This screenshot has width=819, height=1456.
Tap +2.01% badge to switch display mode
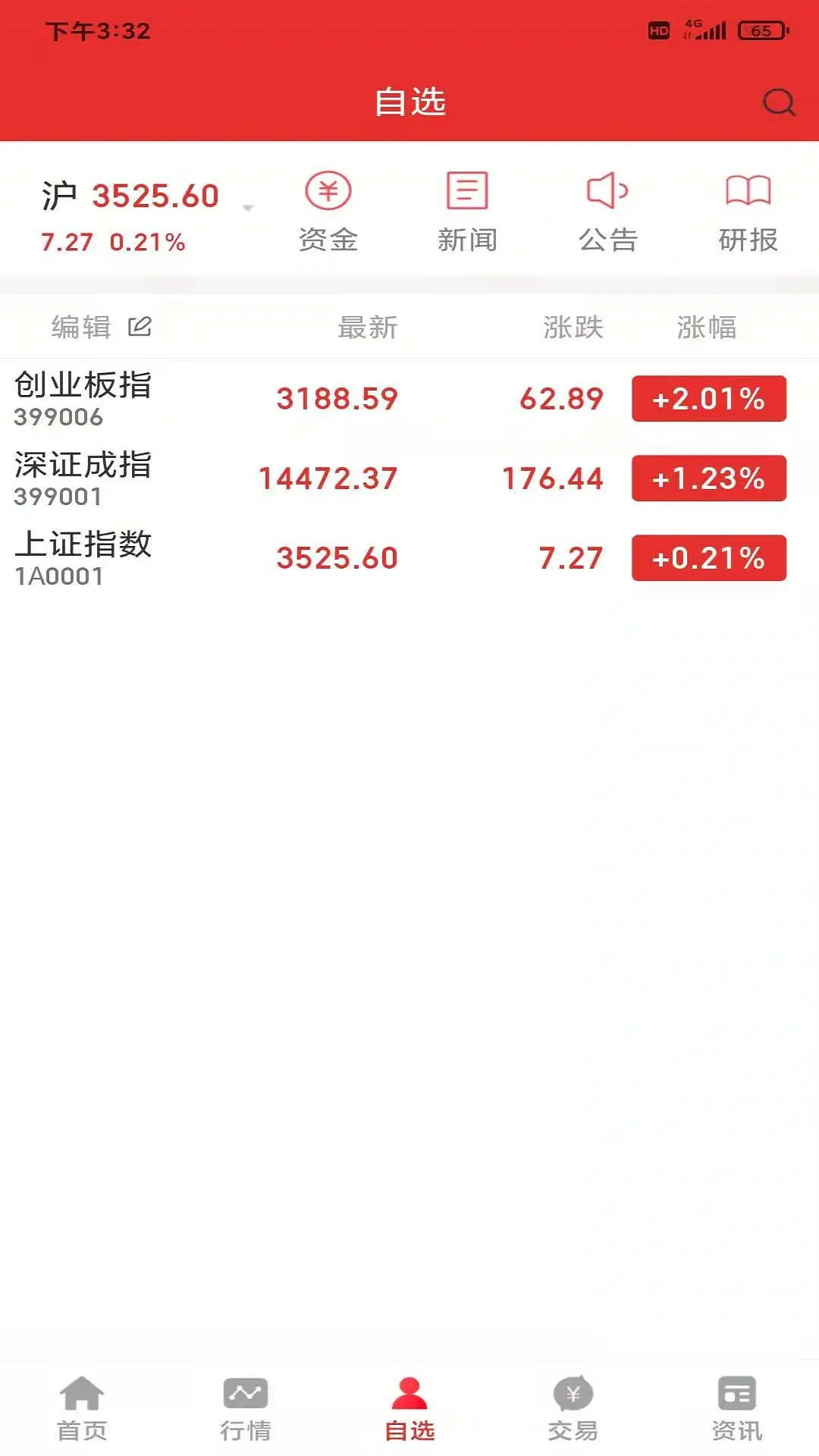(x=707, y=398)
